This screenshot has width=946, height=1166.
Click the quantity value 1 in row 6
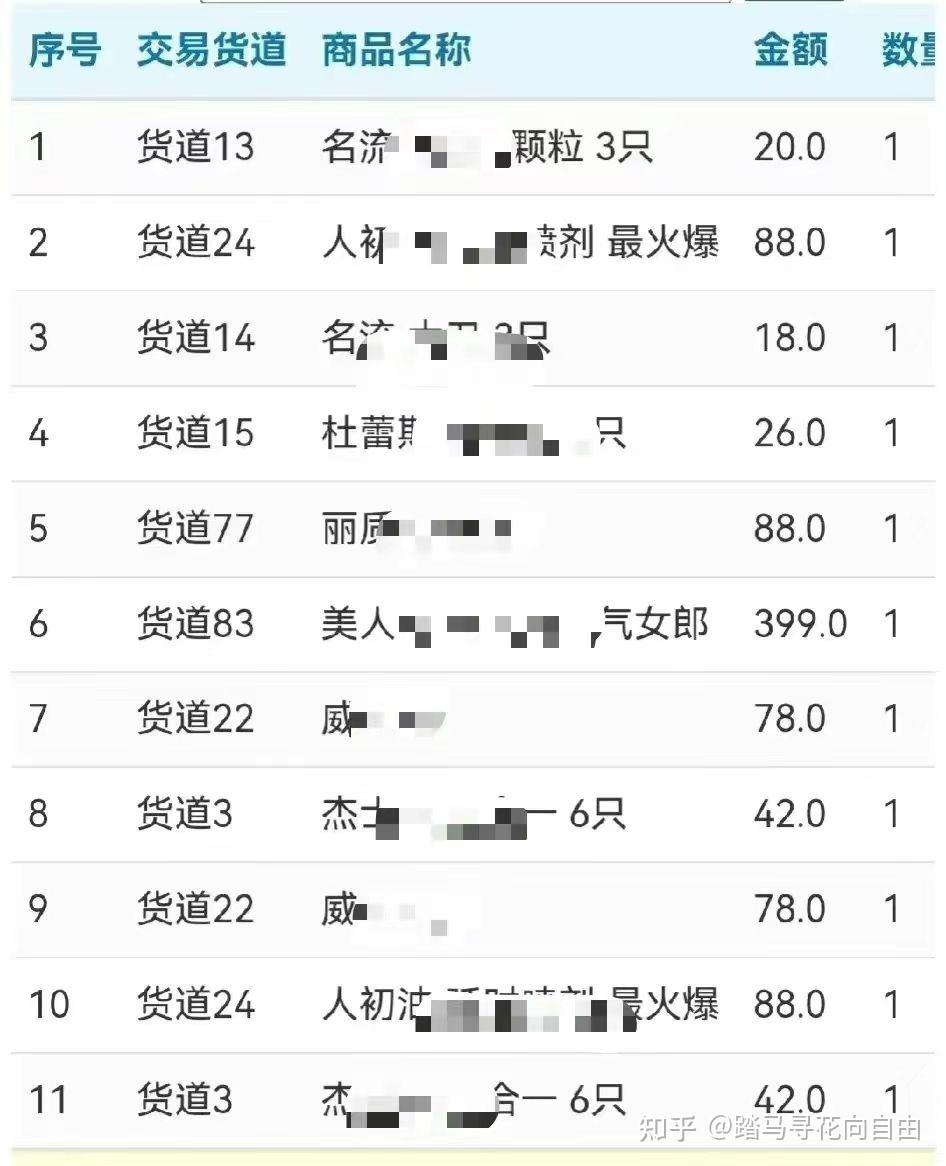890,624
